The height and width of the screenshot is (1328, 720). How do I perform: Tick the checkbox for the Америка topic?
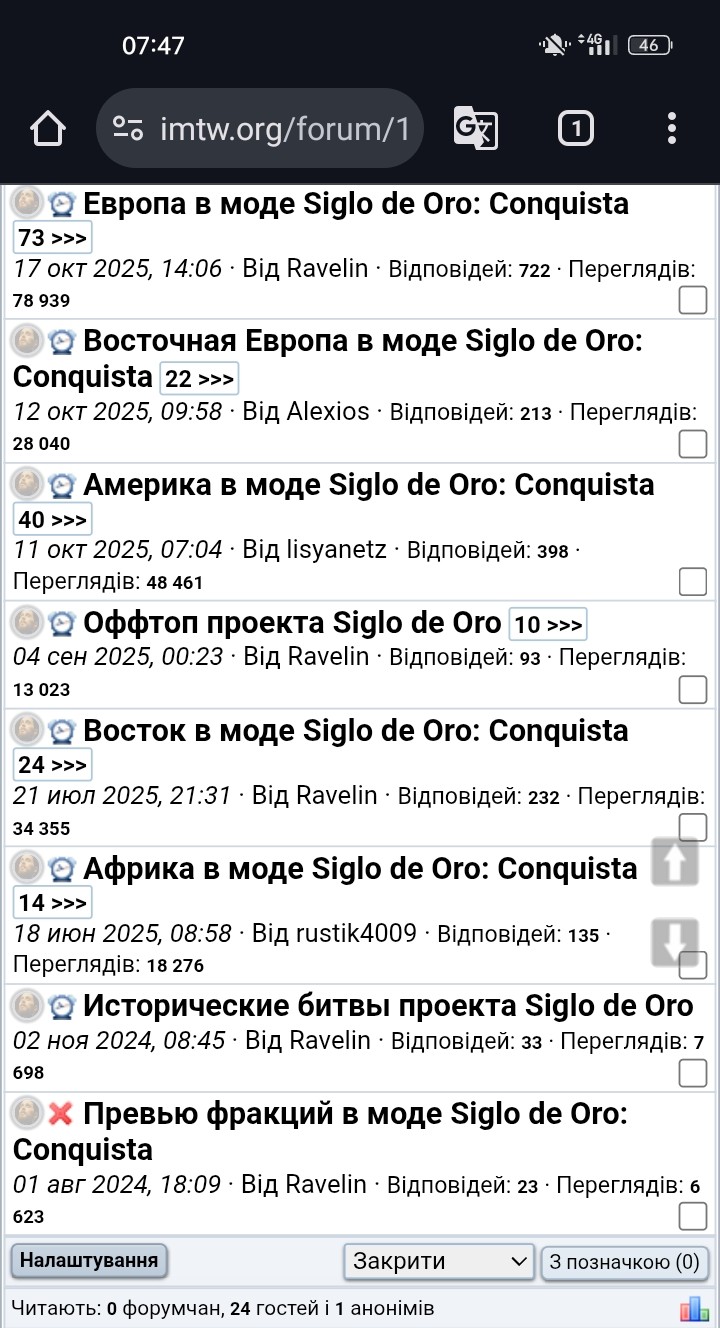coord(693,581)
